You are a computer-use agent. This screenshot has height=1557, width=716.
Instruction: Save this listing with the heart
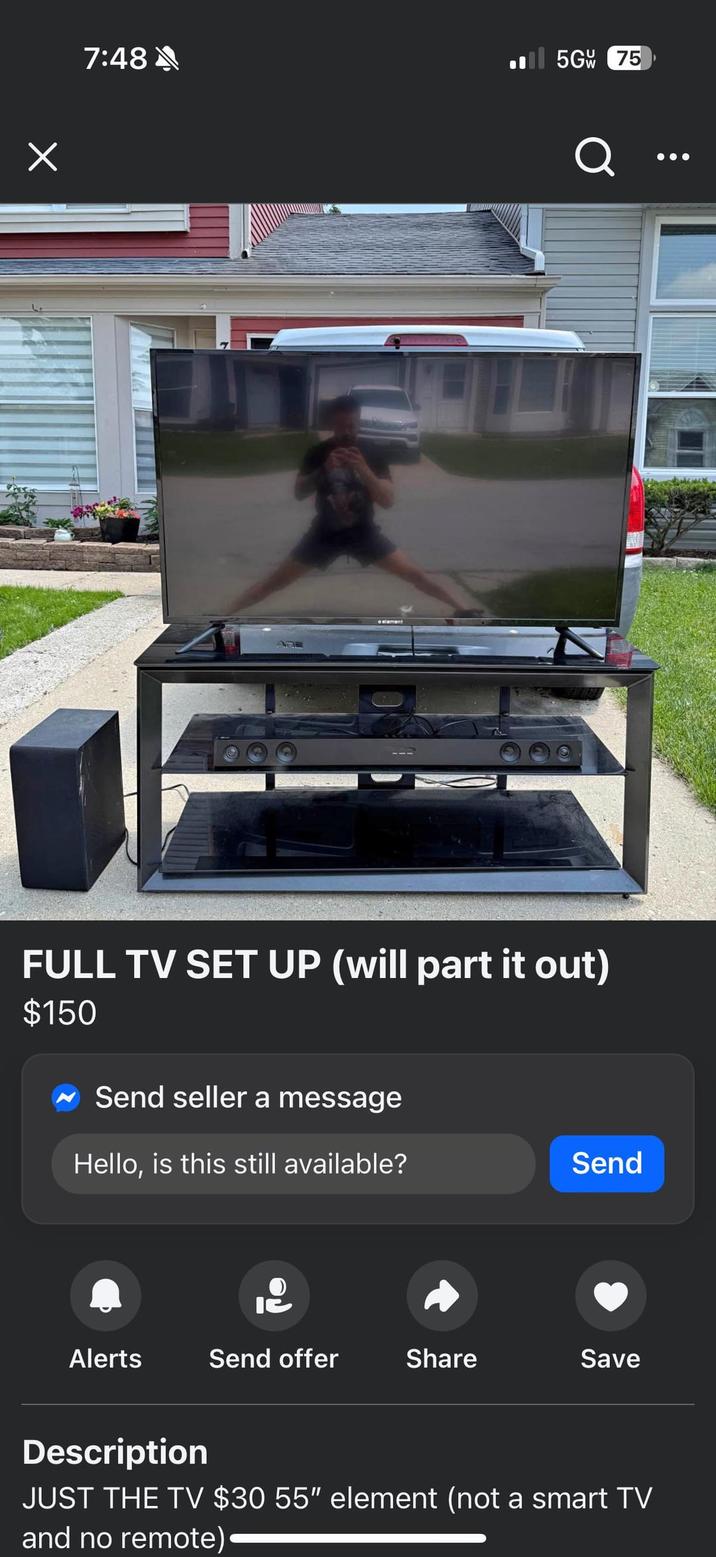pyautogui.click(x=610, y=1297)
